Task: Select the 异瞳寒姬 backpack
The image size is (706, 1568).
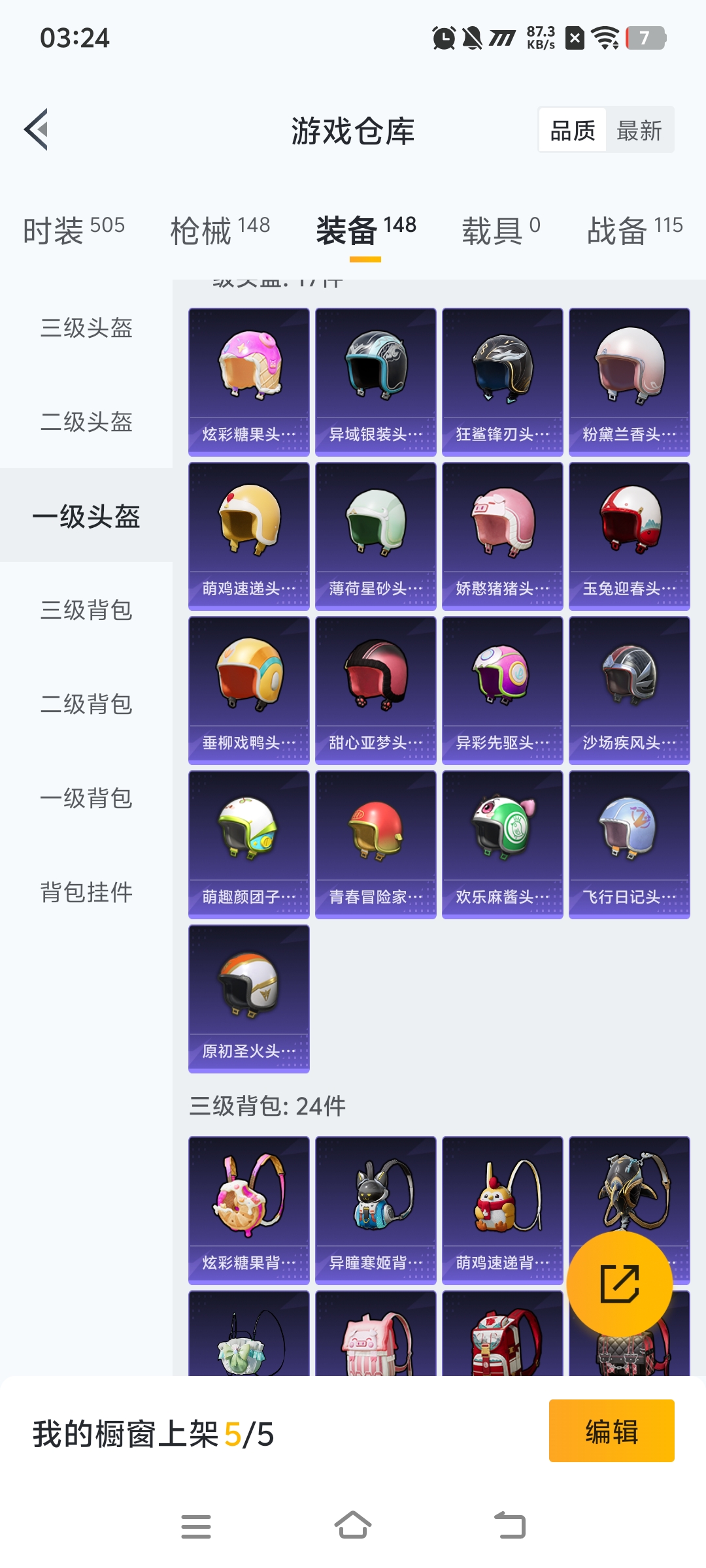Action: tap(376, 1210)
